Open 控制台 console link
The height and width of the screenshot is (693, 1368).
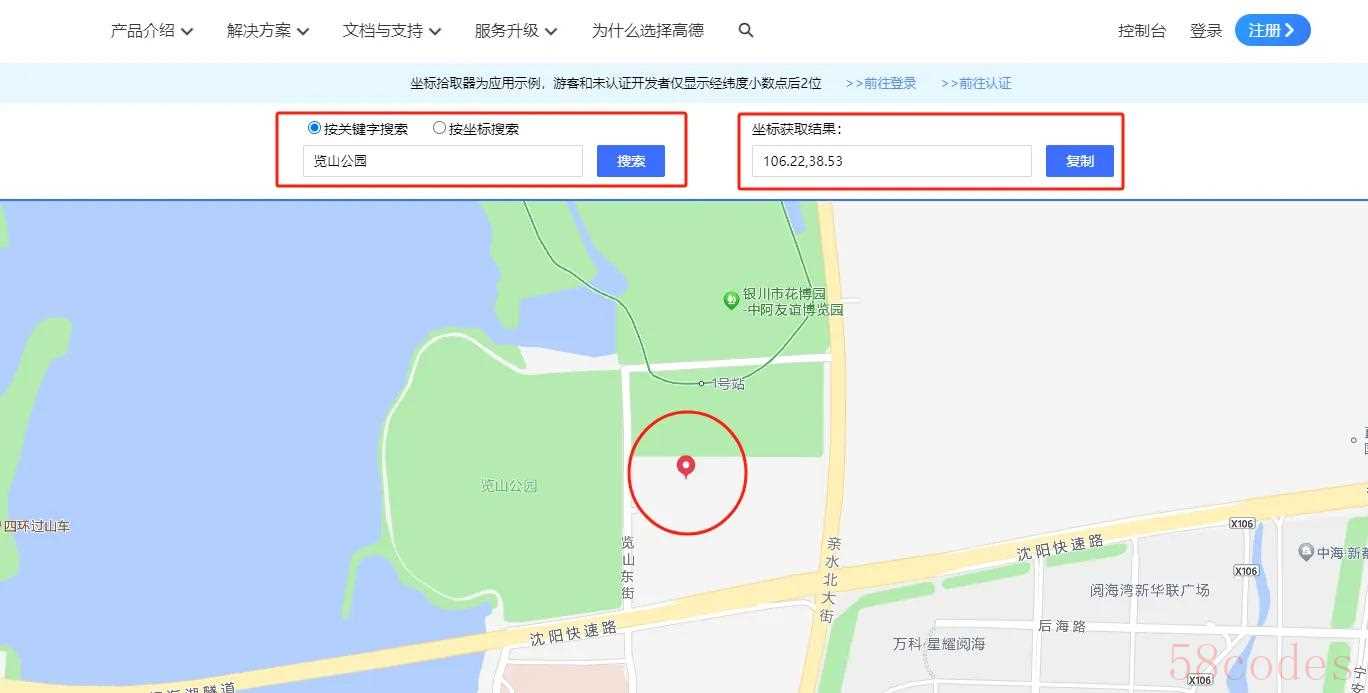1141,31
